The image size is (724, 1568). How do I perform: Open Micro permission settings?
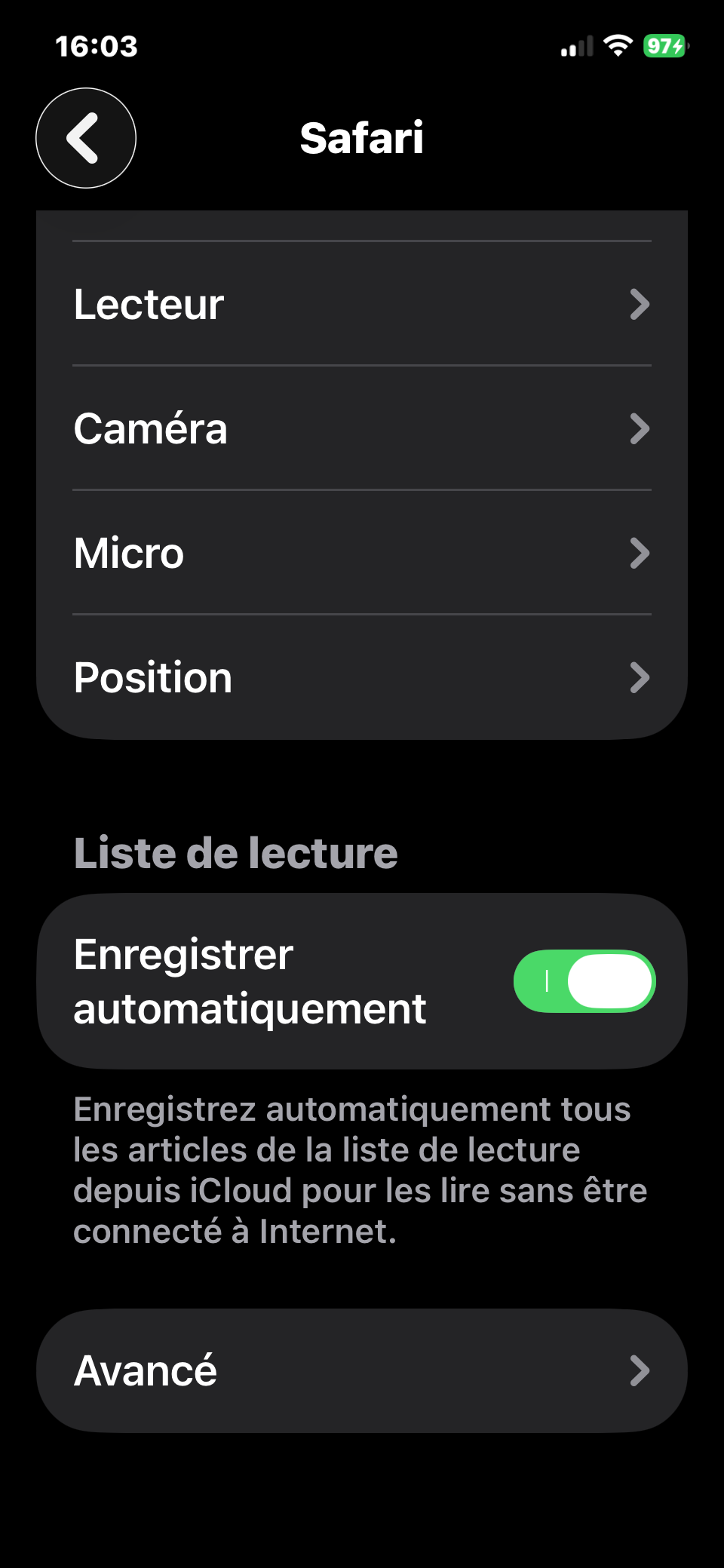coord(362,553)
